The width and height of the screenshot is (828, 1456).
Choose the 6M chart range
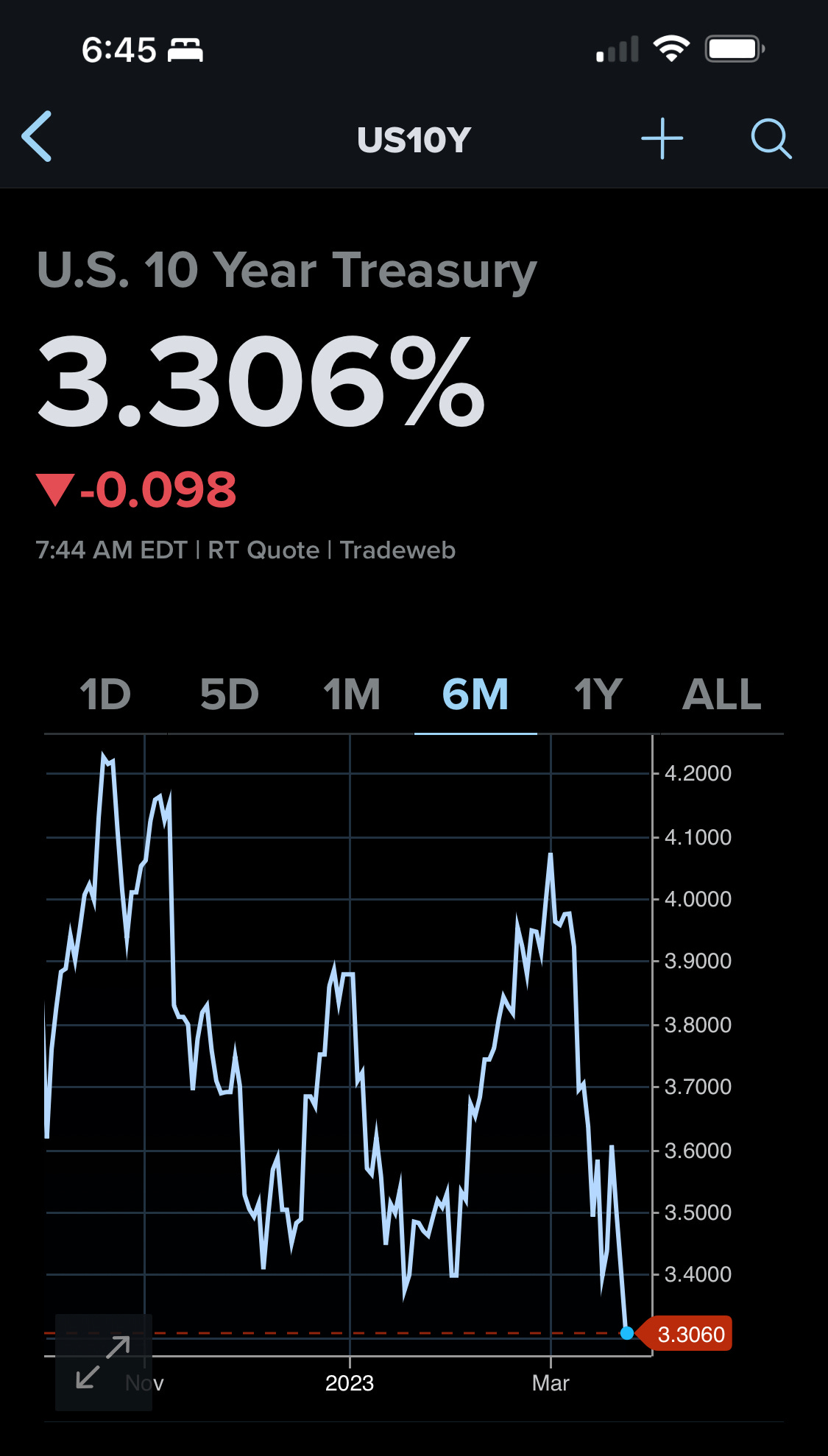475,695
